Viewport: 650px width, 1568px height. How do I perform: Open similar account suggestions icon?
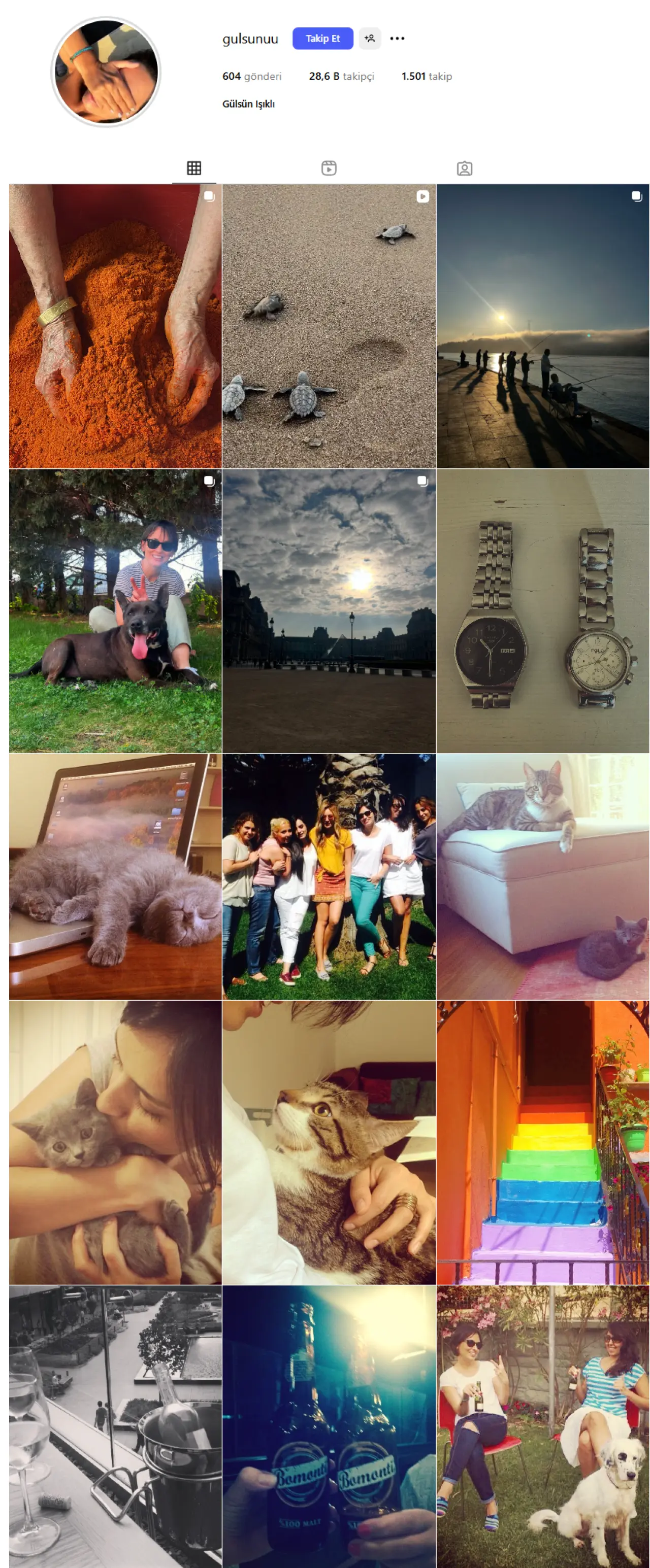point(369,39)
